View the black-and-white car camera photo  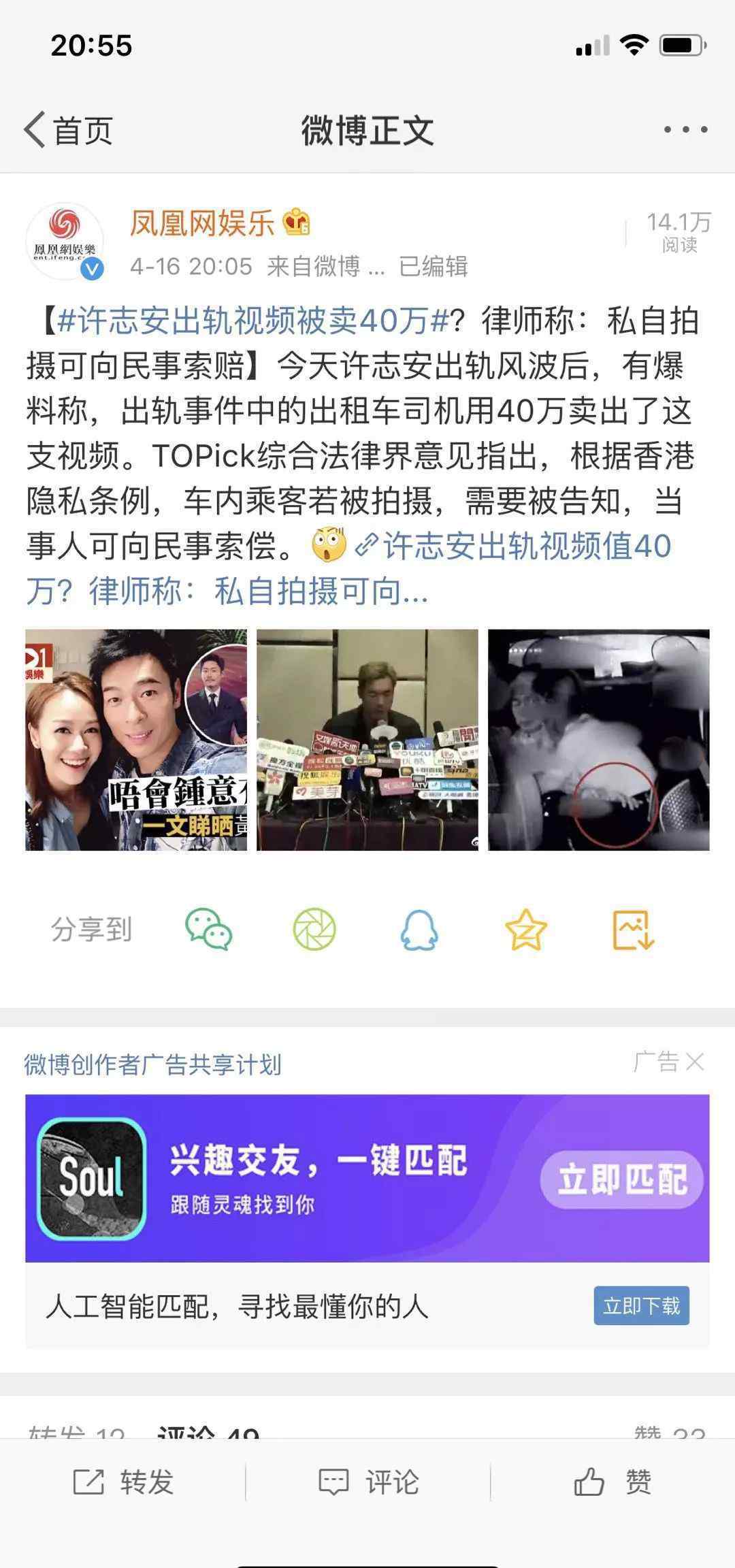pos(599,740)
